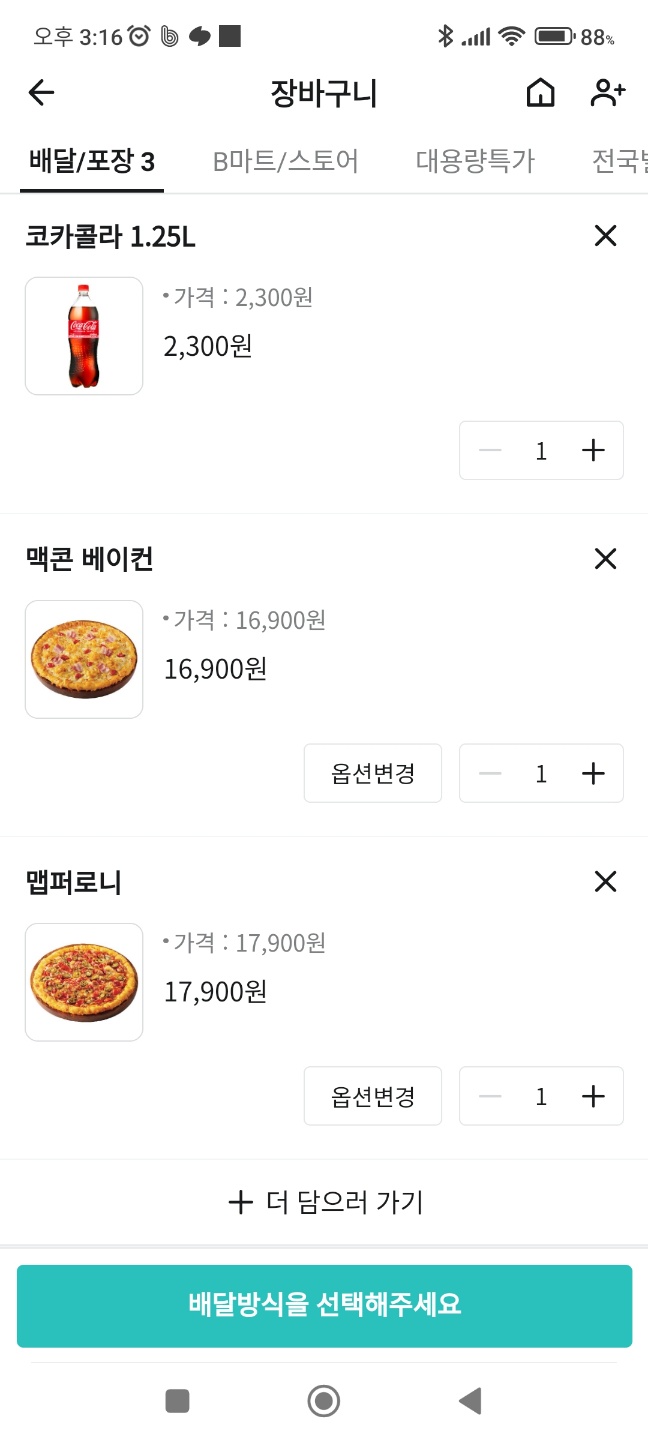Tap 더 담으러 가기 to add more

(x=325, y=1202)
